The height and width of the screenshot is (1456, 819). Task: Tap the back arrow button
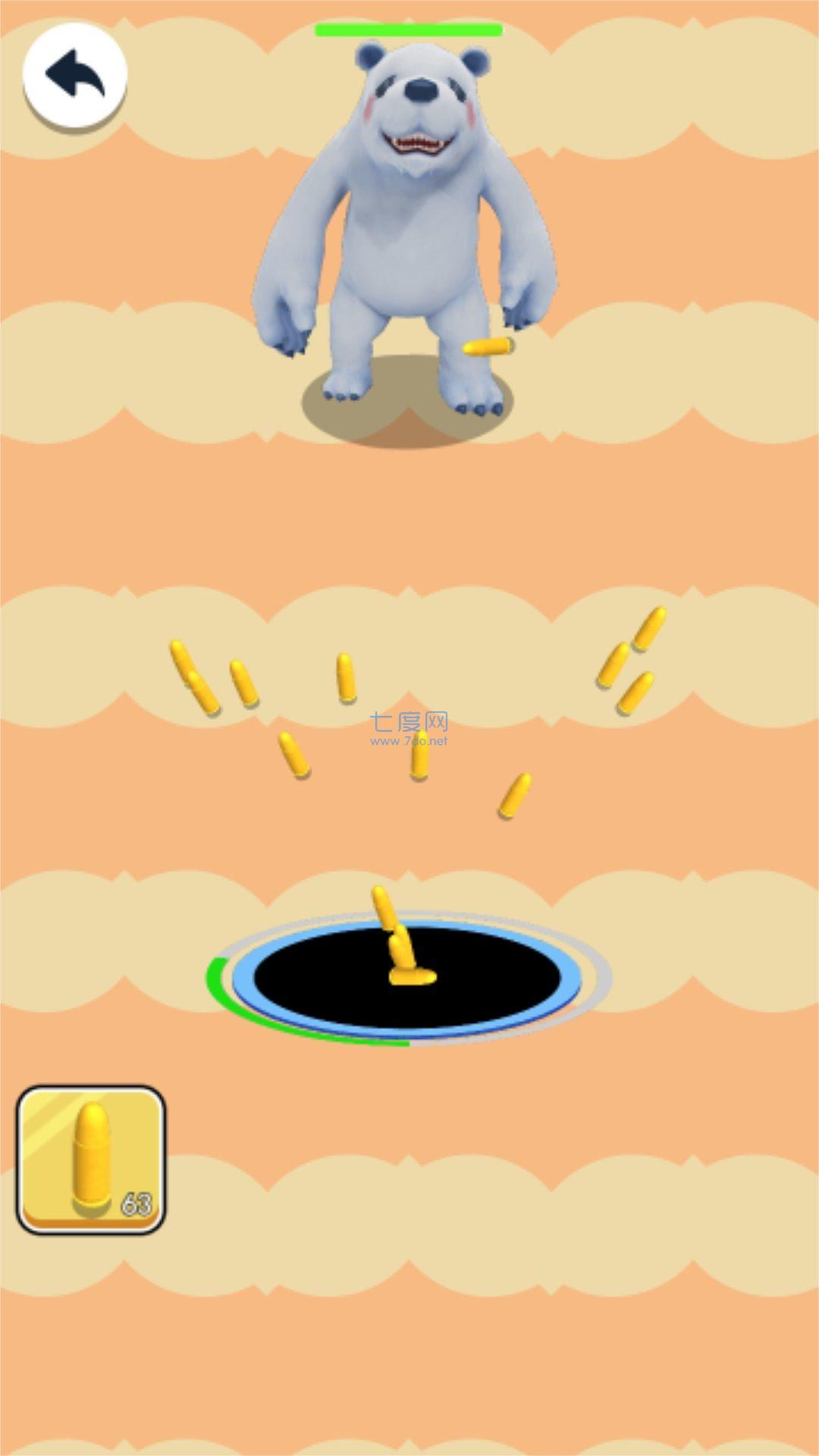click(x=74, y=74)
